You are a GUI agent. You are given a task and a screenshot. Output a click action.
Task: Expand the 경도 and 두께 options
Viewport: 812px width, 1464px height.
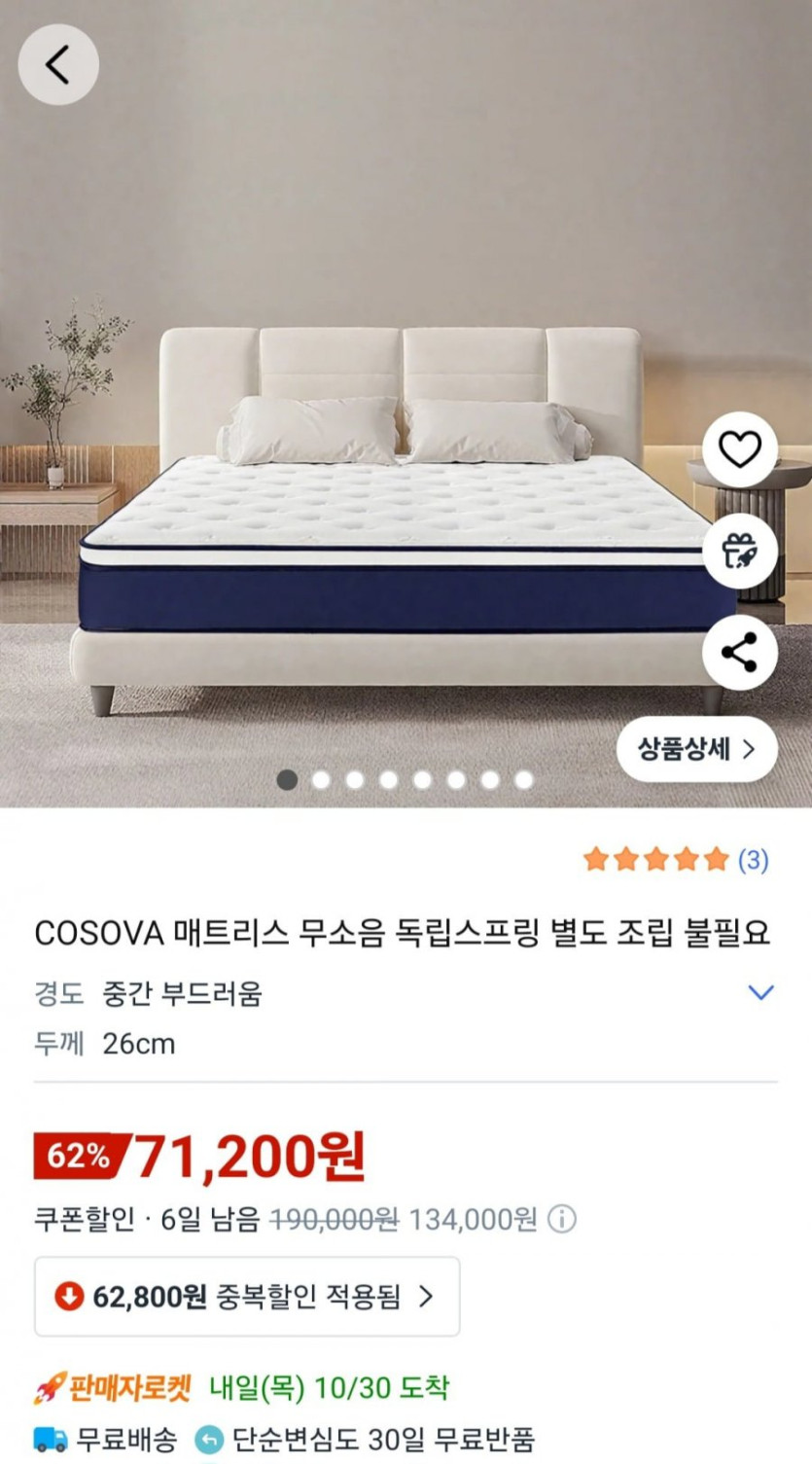(760, 993)
